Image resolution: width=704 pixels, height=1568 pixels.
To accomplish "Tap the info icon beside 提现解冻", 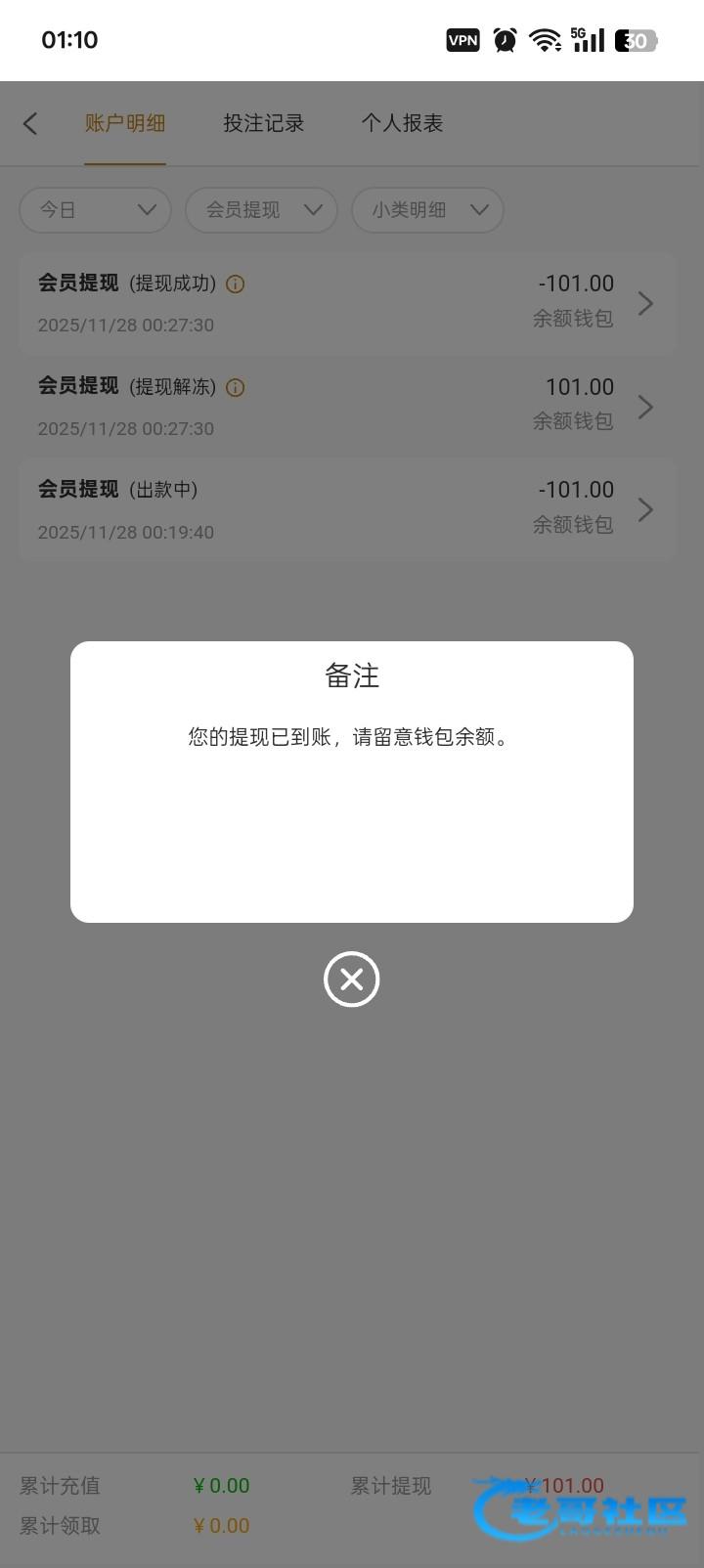I will coord(235,388).
